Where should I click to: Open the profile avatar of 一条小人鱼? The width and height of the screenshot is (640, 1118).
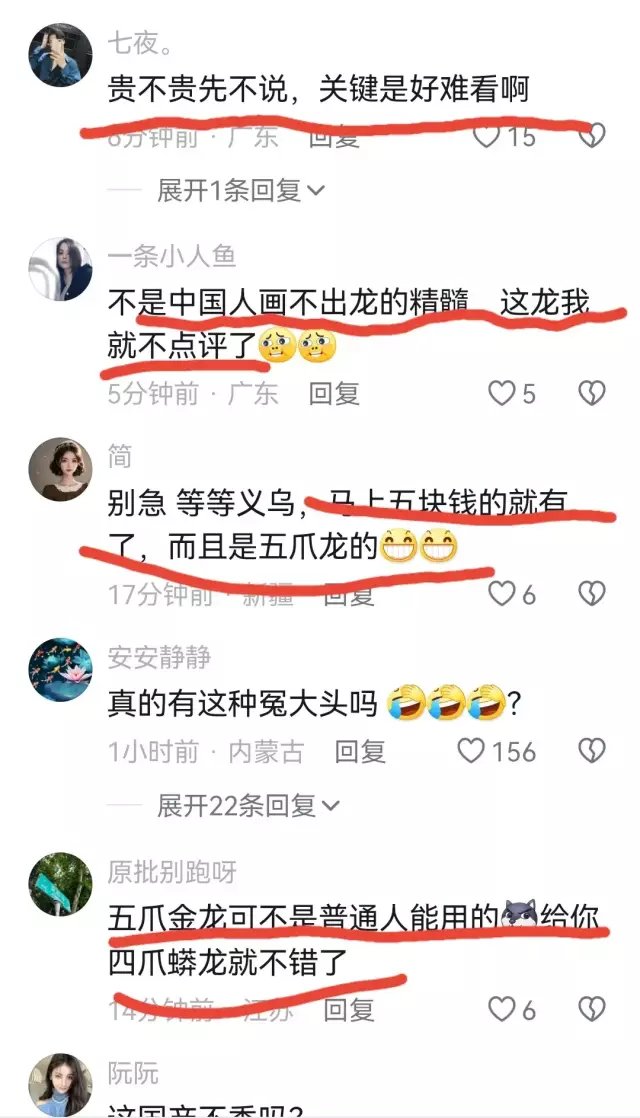coord(60,270)
